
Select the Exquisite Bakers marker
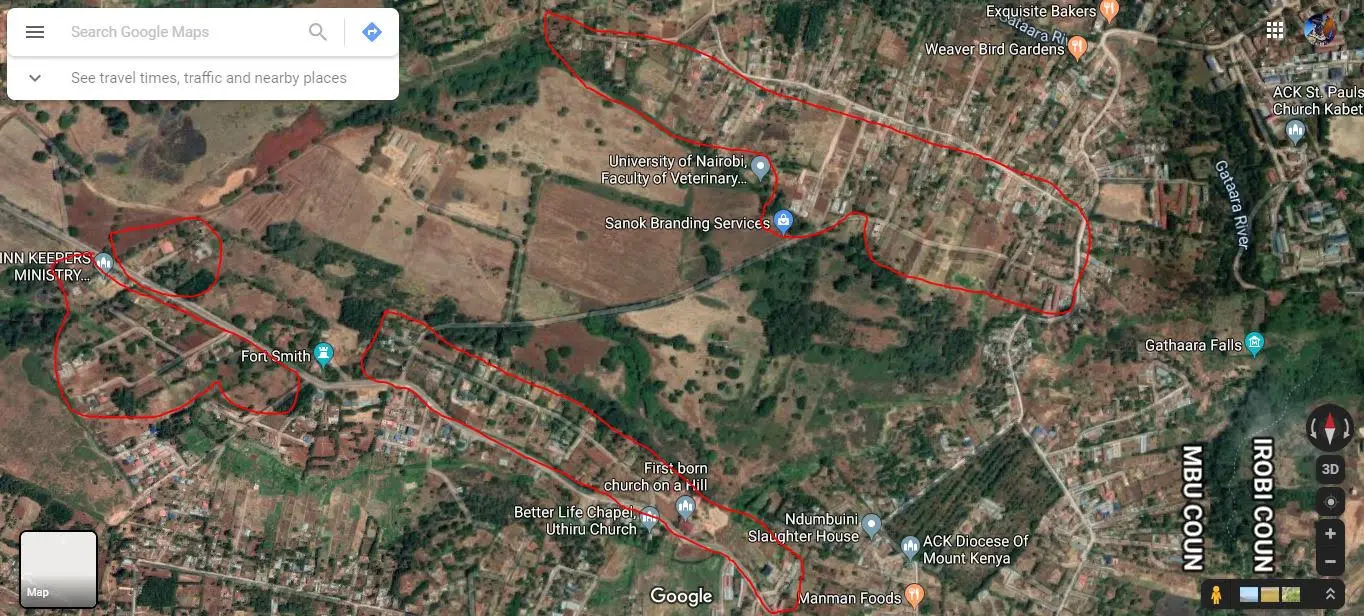point(1109,11)
